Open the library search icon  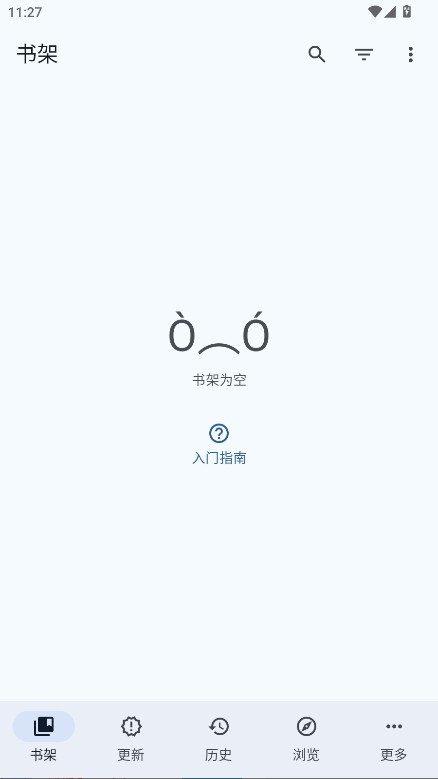coord(317,54)
